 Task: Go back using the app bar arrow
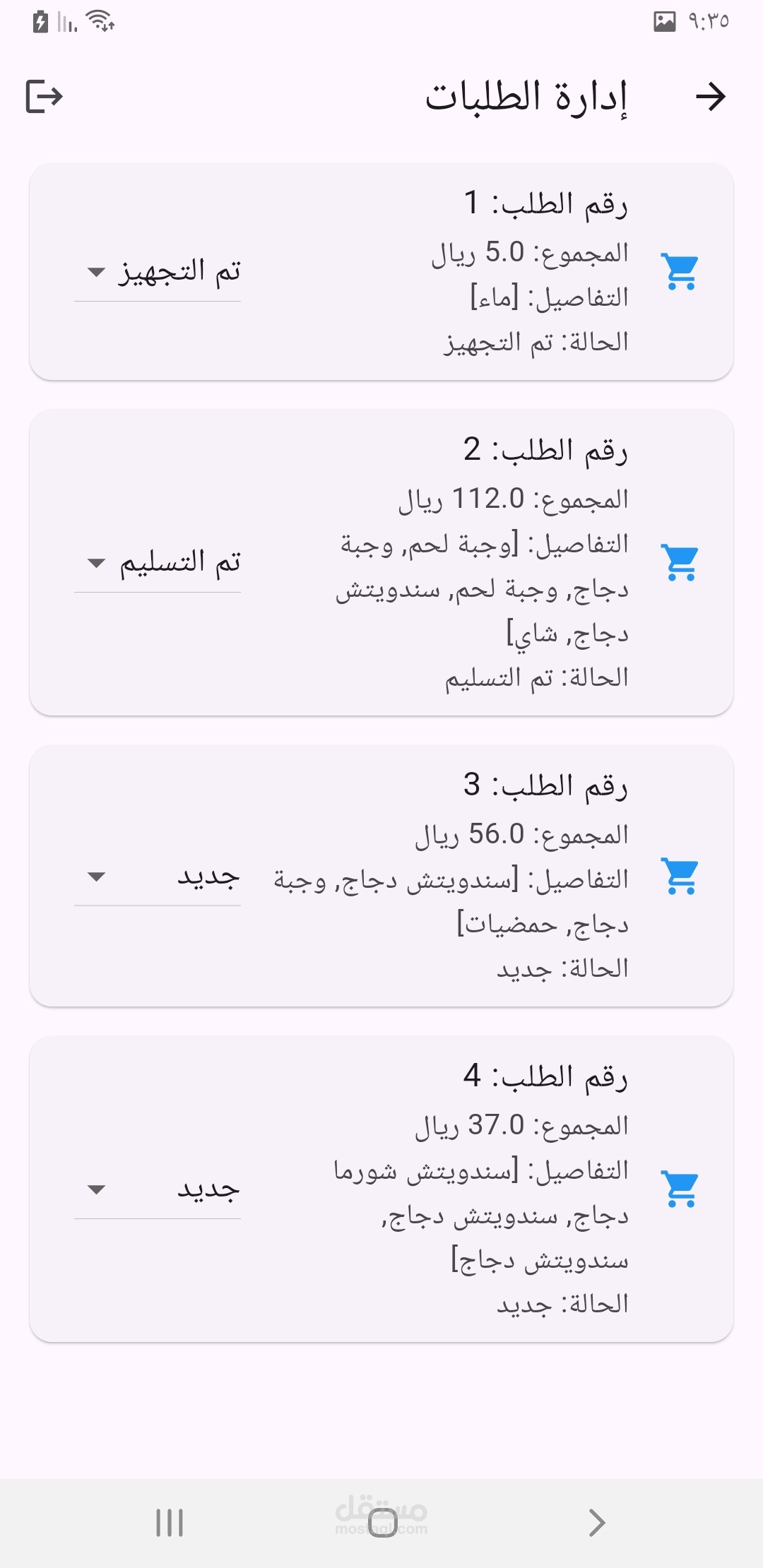710,97
